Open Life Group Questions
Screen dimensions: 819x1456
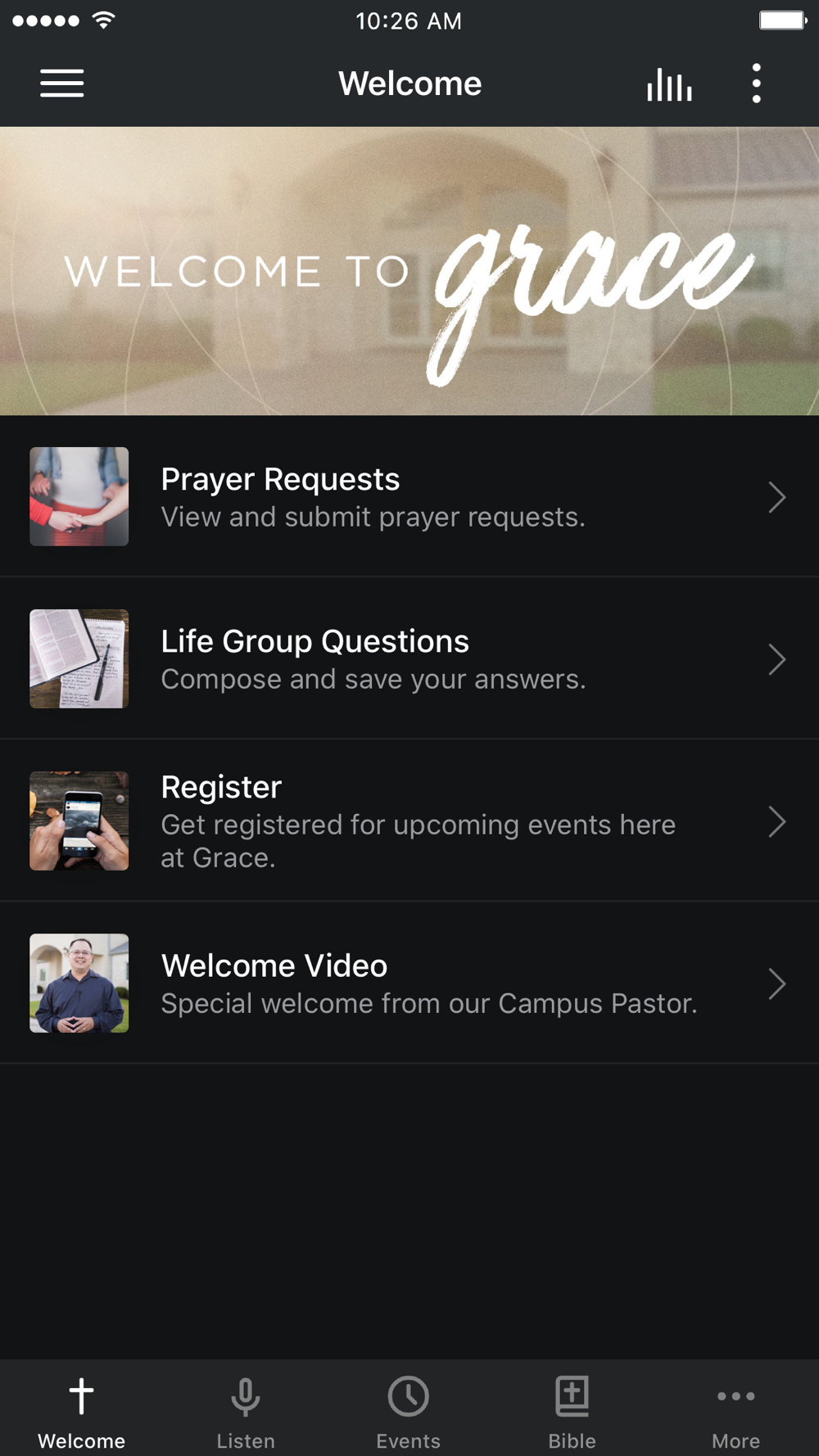pyautogui.click(x=409, y=658)
